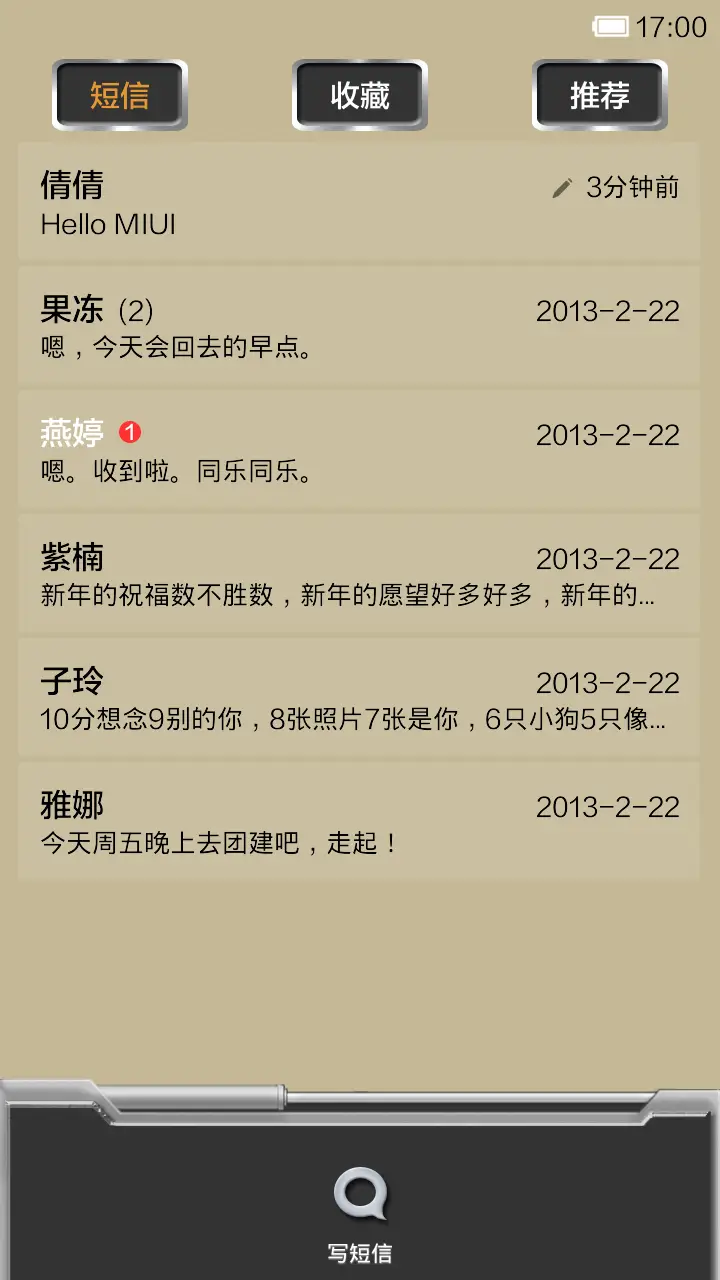Tap the message count (2) beside 果冻
This screenshot has height=1280, width=720.
point(135,310)
